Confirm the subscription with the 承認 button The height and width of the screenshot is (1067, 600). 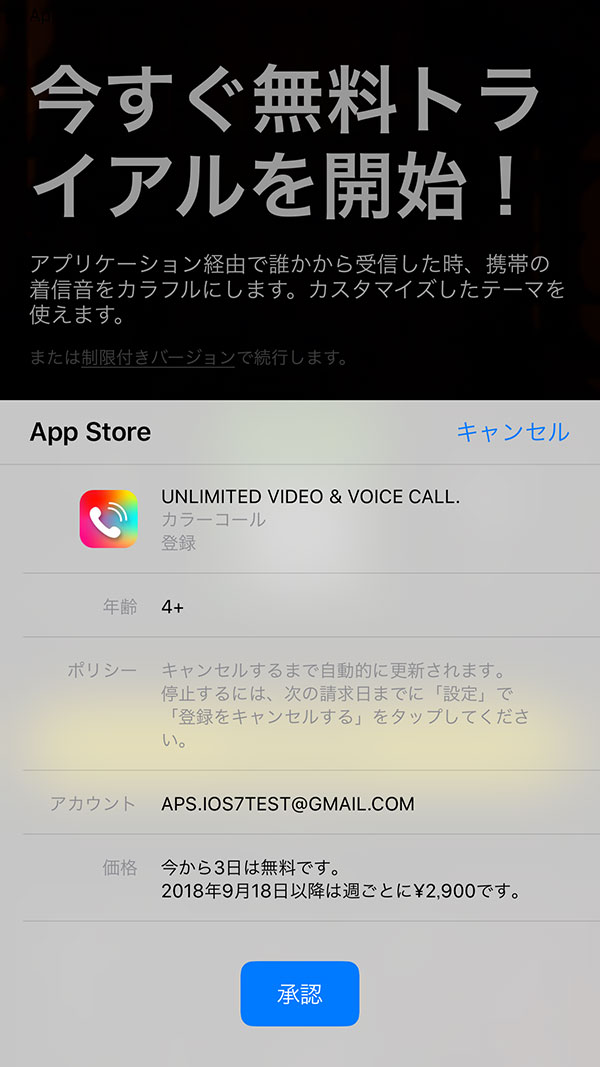click(299, 994)
